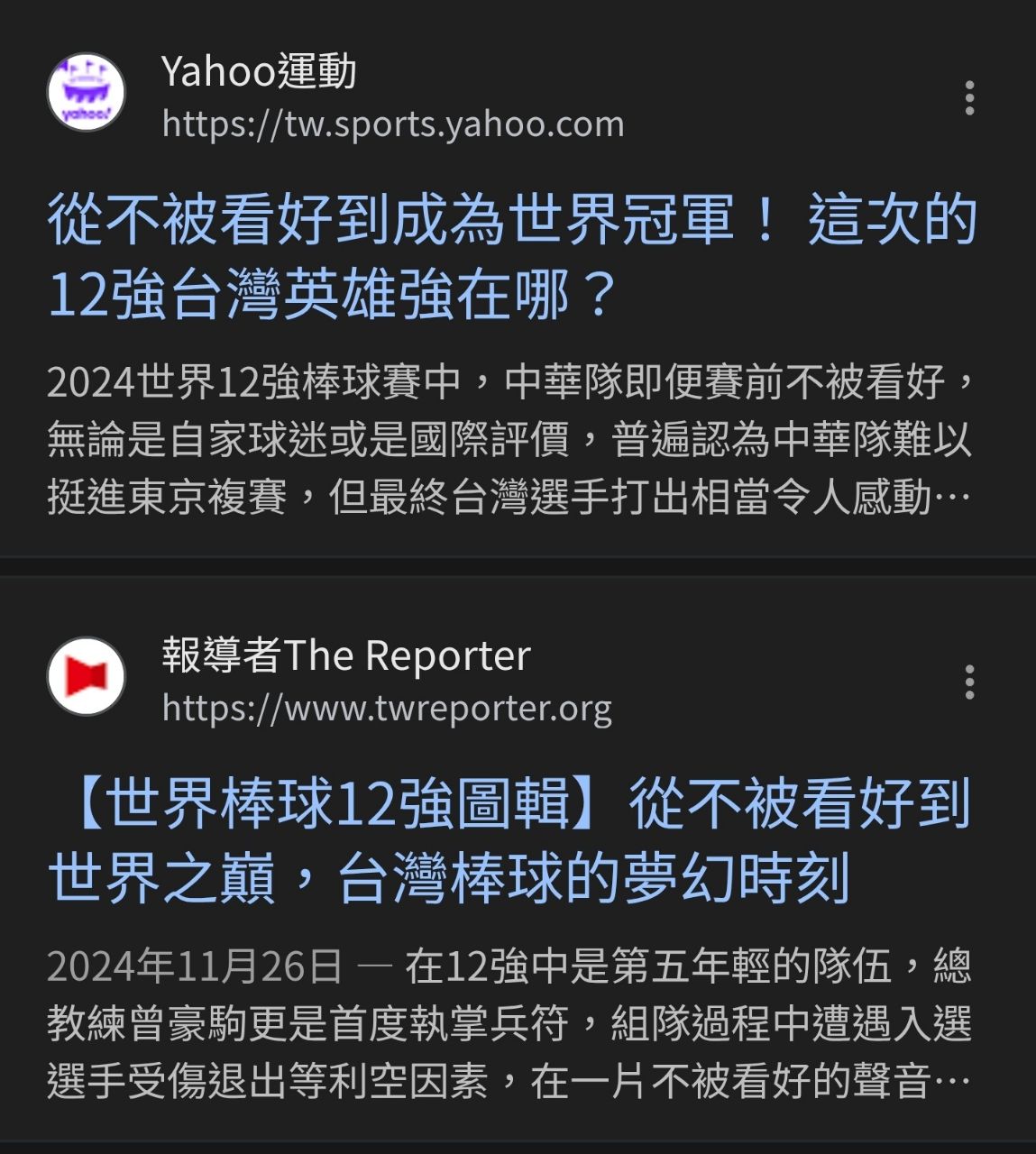Open options menu for the Yahoo運動 result

click(x=969, y=97)
